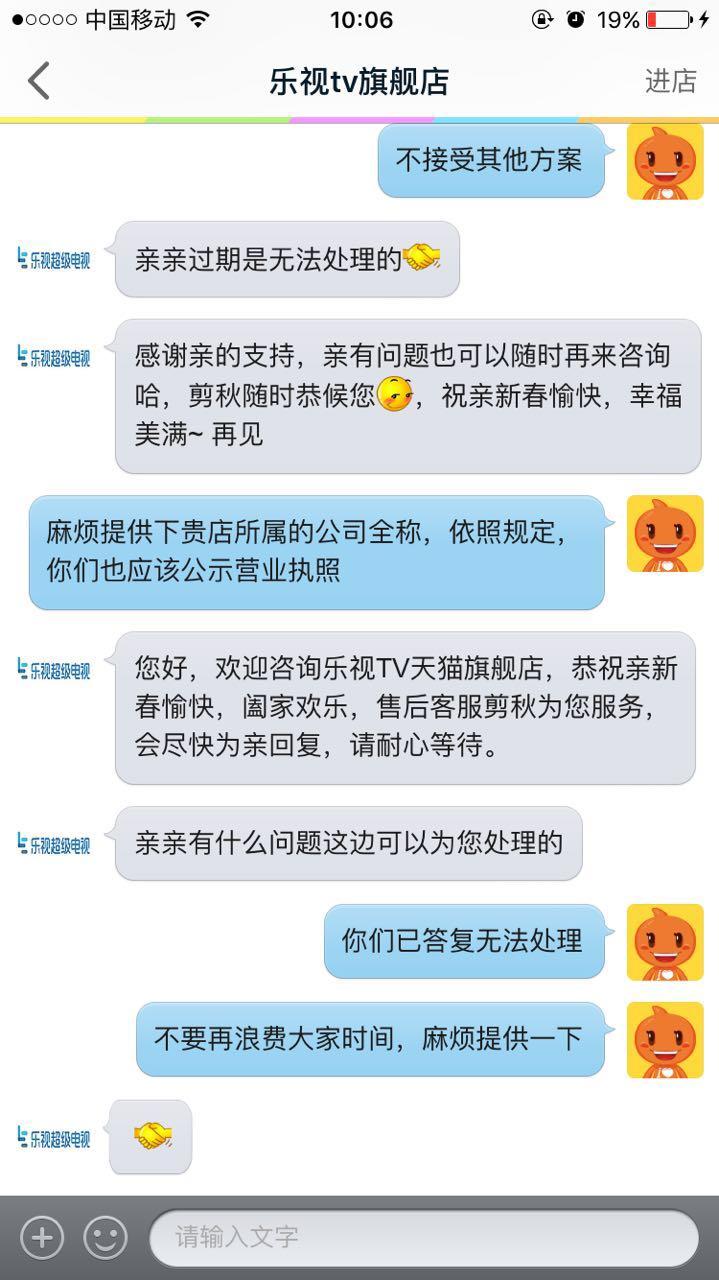Focus the 请输入文字 message field

tap(423, 1237)
